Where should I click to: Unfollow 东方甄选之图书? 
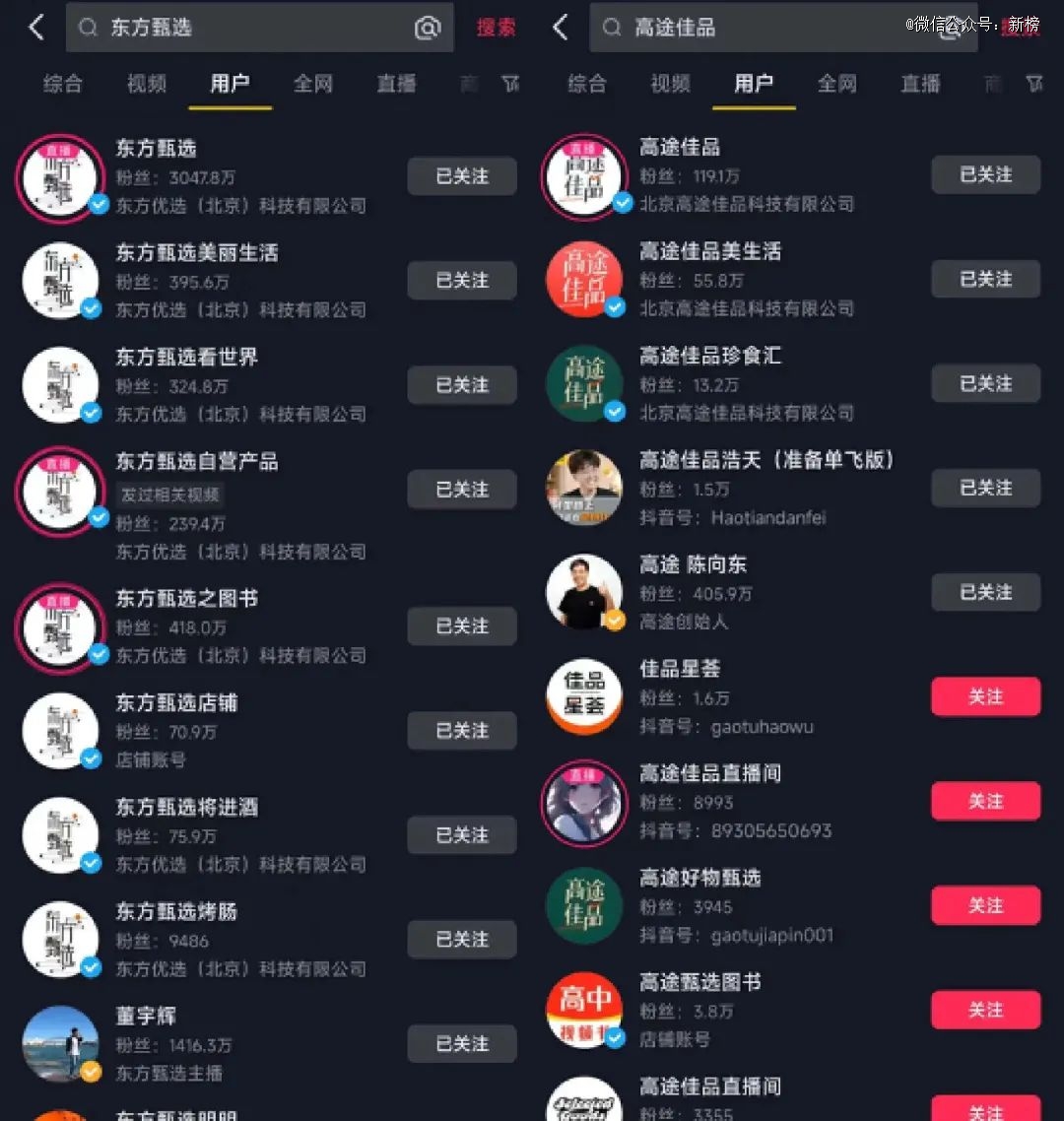click(x=462, y=626)
